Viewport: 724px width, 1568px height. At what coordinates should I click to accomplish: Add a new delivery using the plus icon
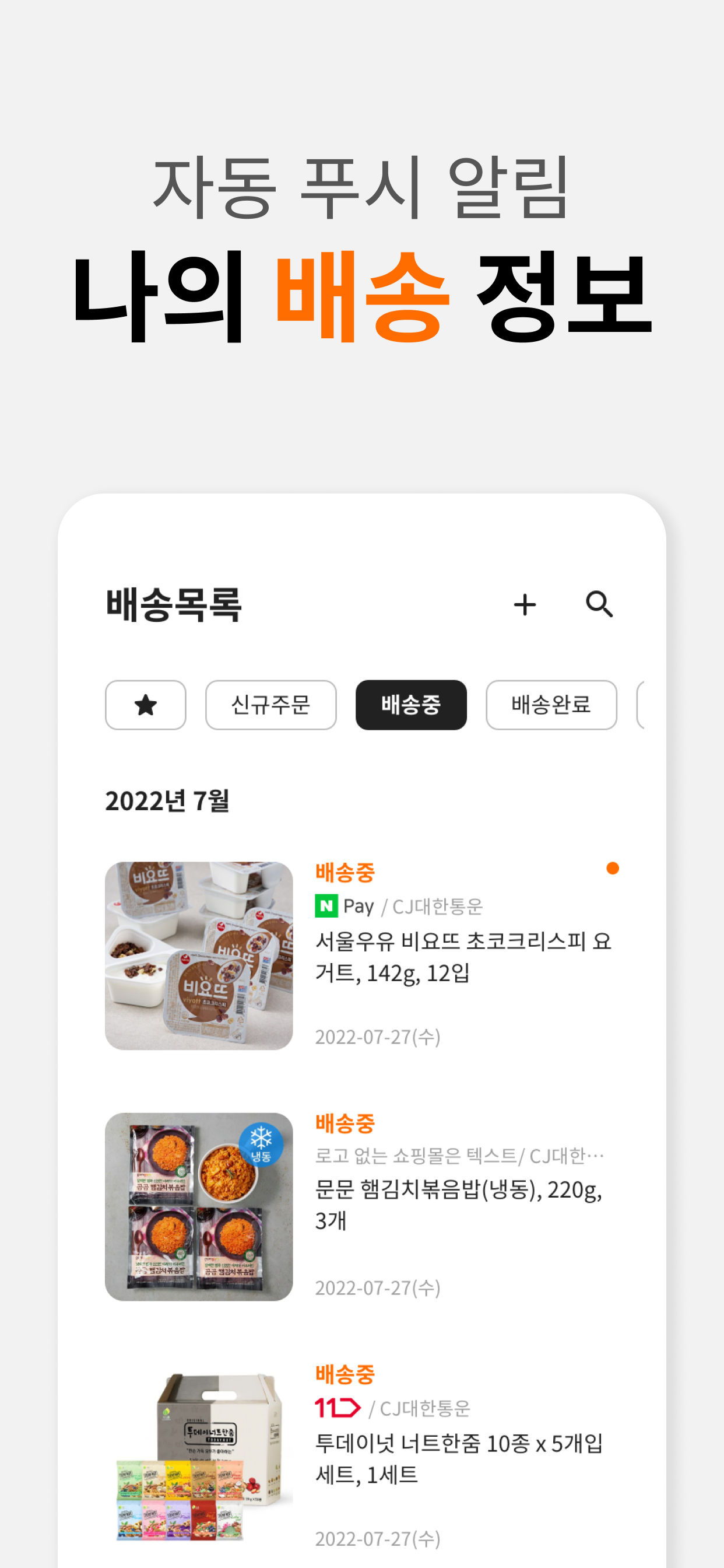pos(525,606)
